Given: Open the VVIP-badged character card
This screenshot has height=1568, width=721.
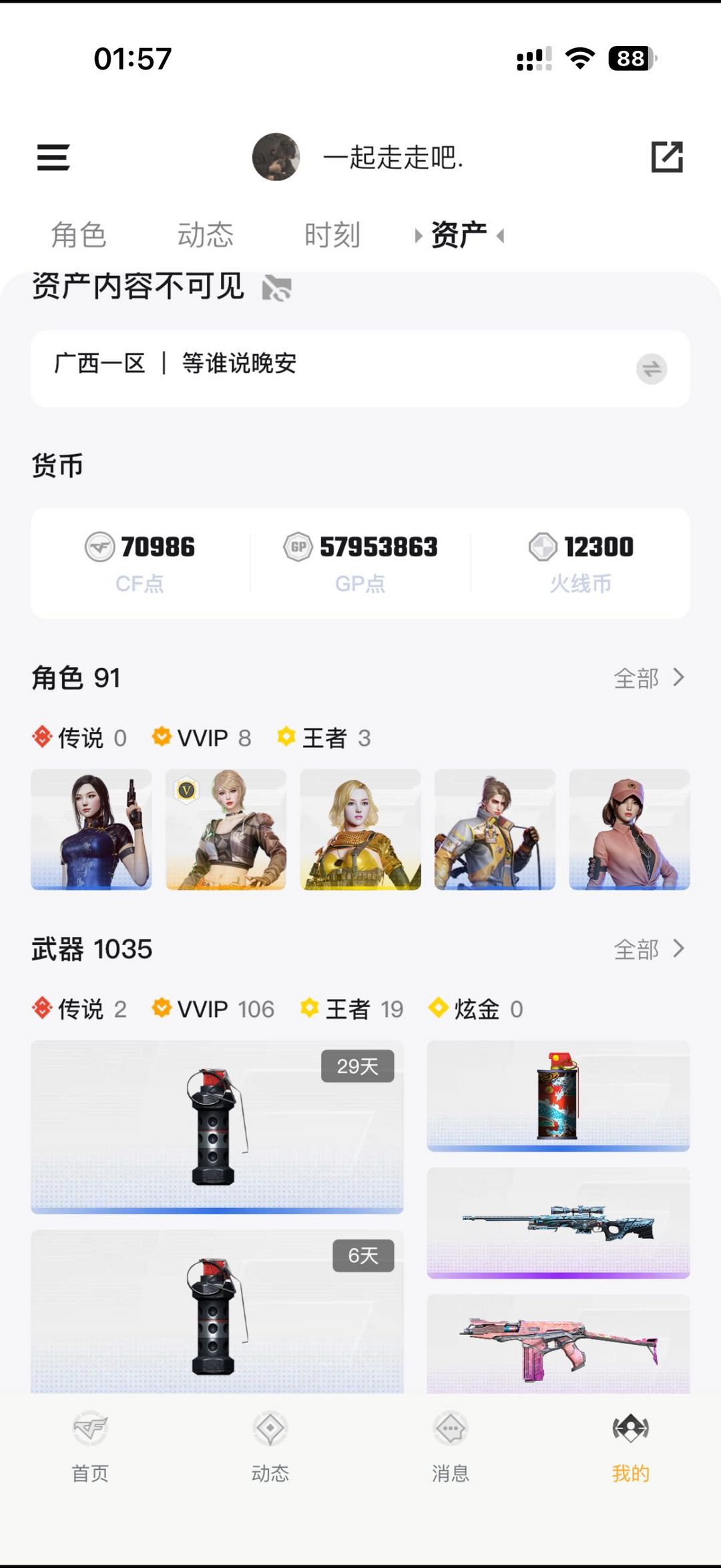Looking at the screenshot, I should click(226, 829).
